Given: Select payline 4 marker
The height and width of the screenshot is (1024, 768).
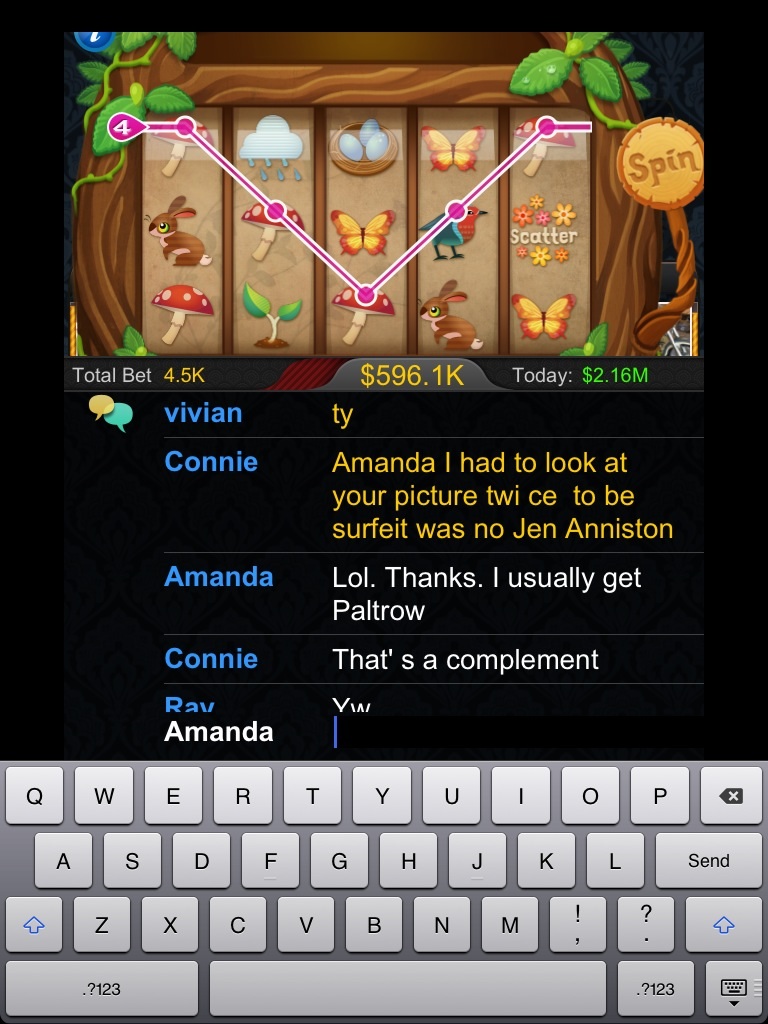Looking at the screenshot, I should click(123, 127).
